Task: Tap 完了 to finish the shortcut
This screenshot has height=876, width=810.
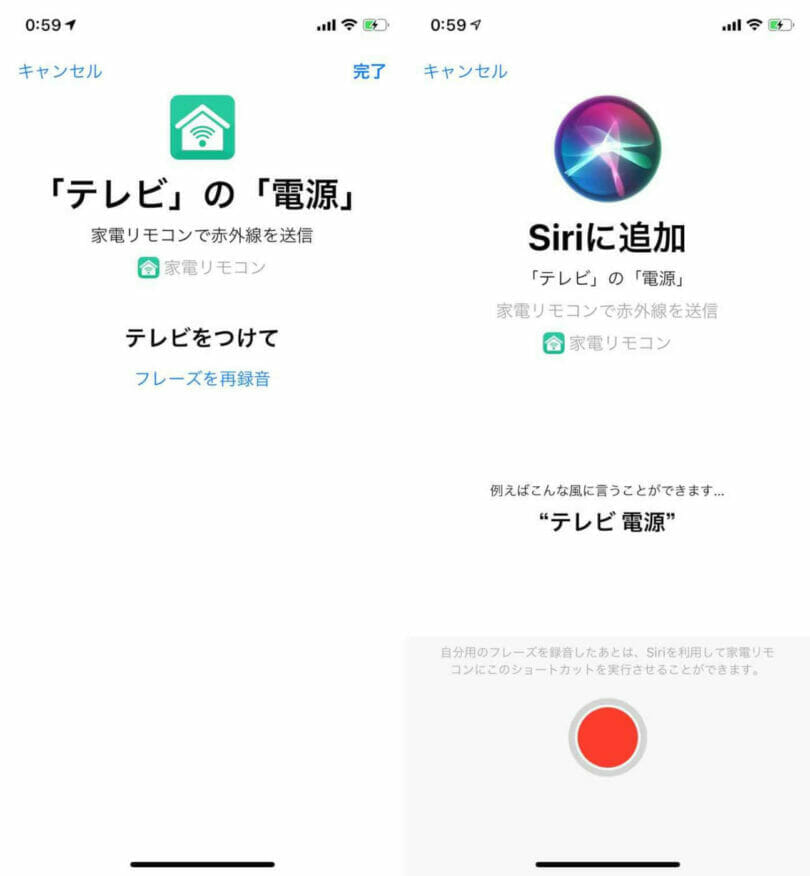Action: (369, 71)
